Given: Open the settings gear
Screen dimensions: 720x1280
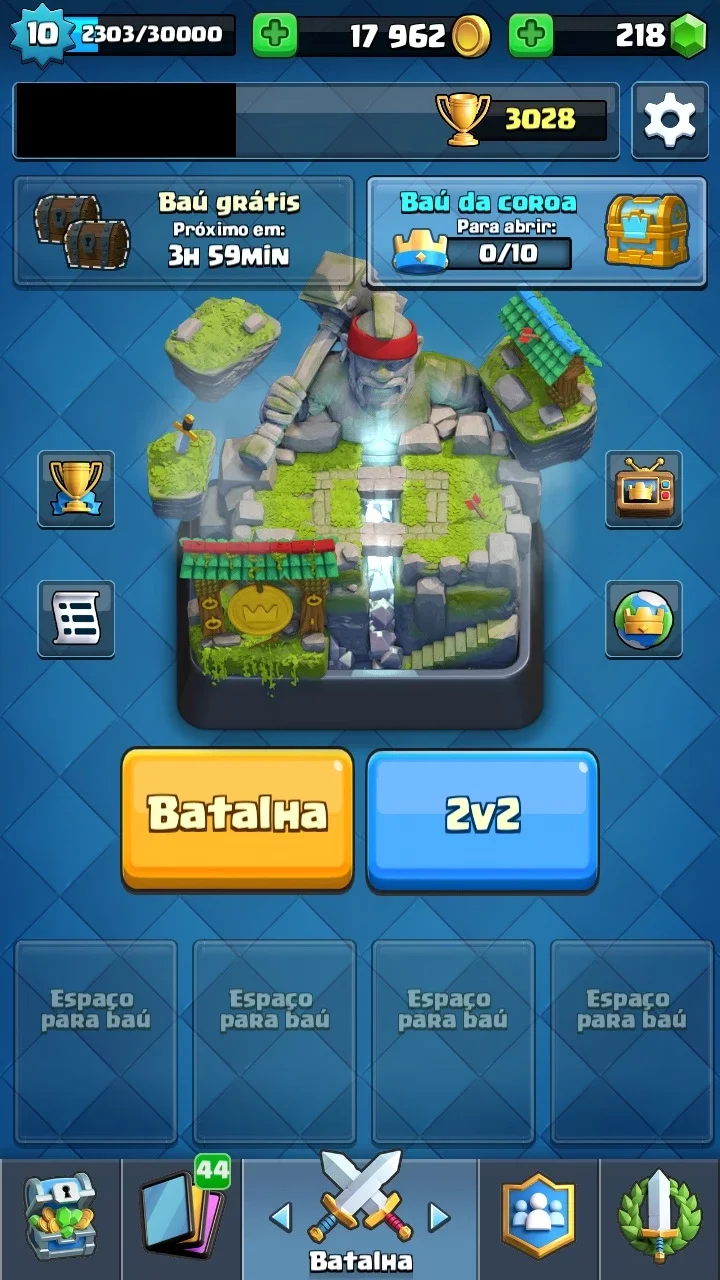Looking at the screenshot, I should coord(670,120).
